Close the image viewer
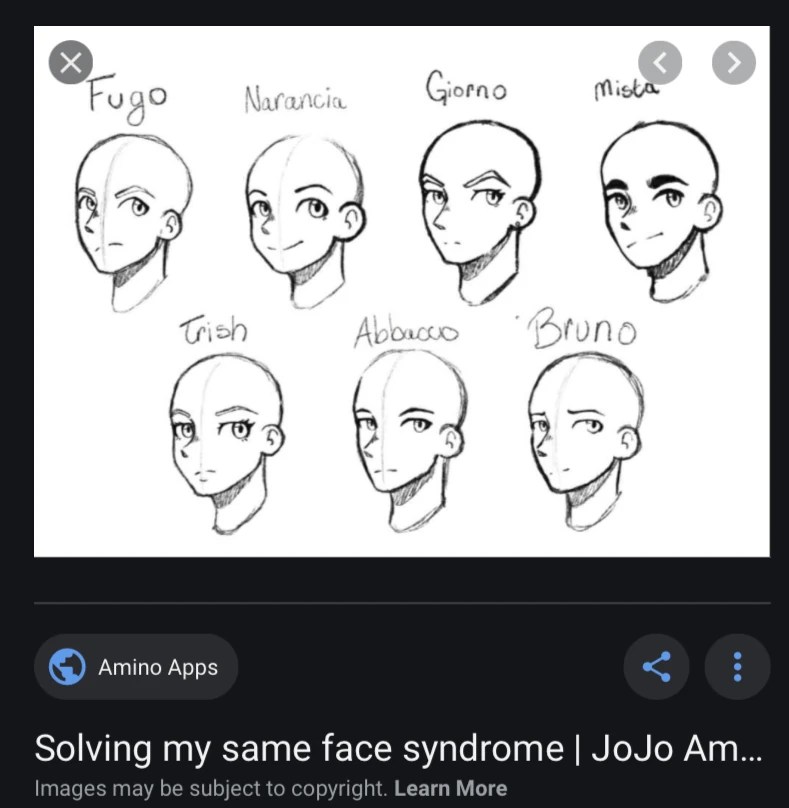The image size is (789, 808). click(x=69, y=63)
